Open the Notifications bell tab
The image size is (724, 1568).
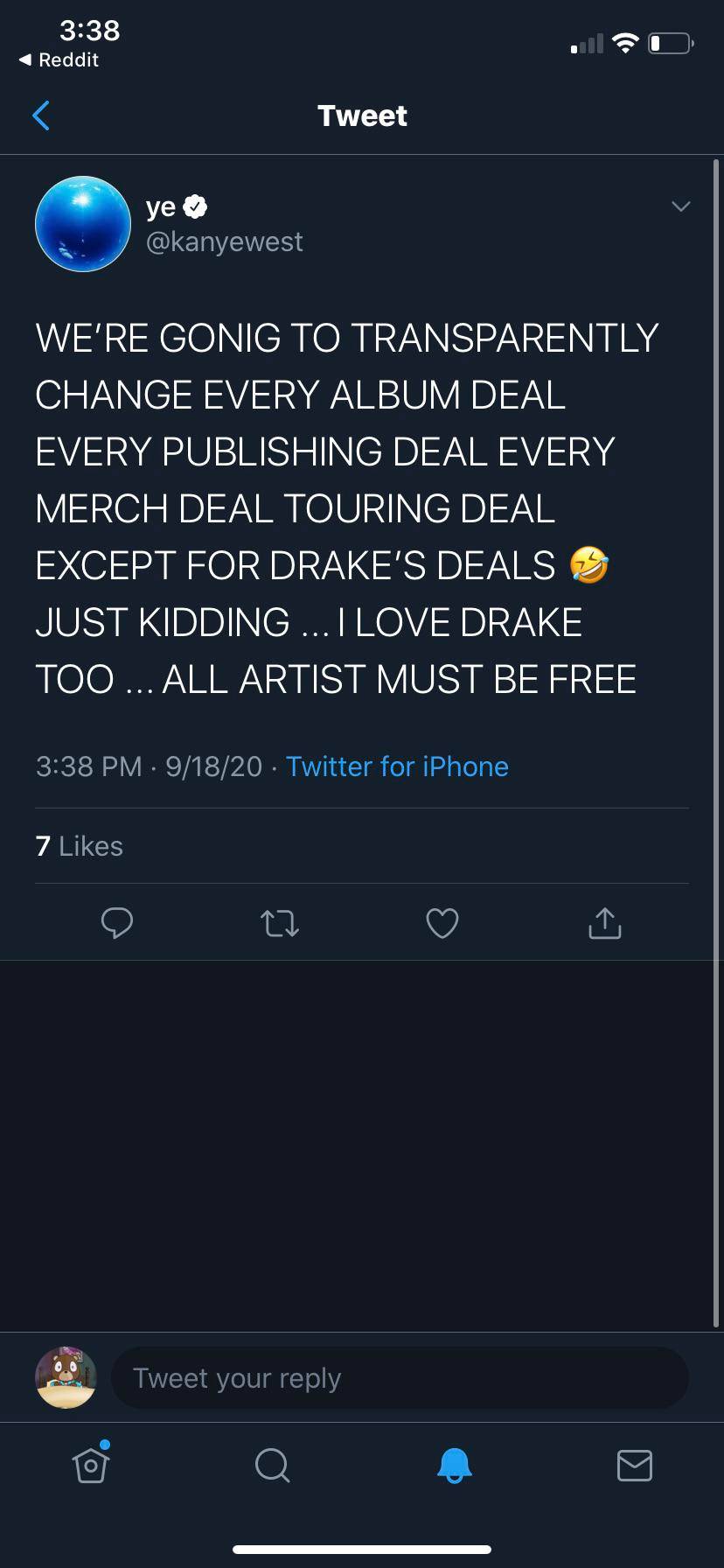pos(454,1465)
